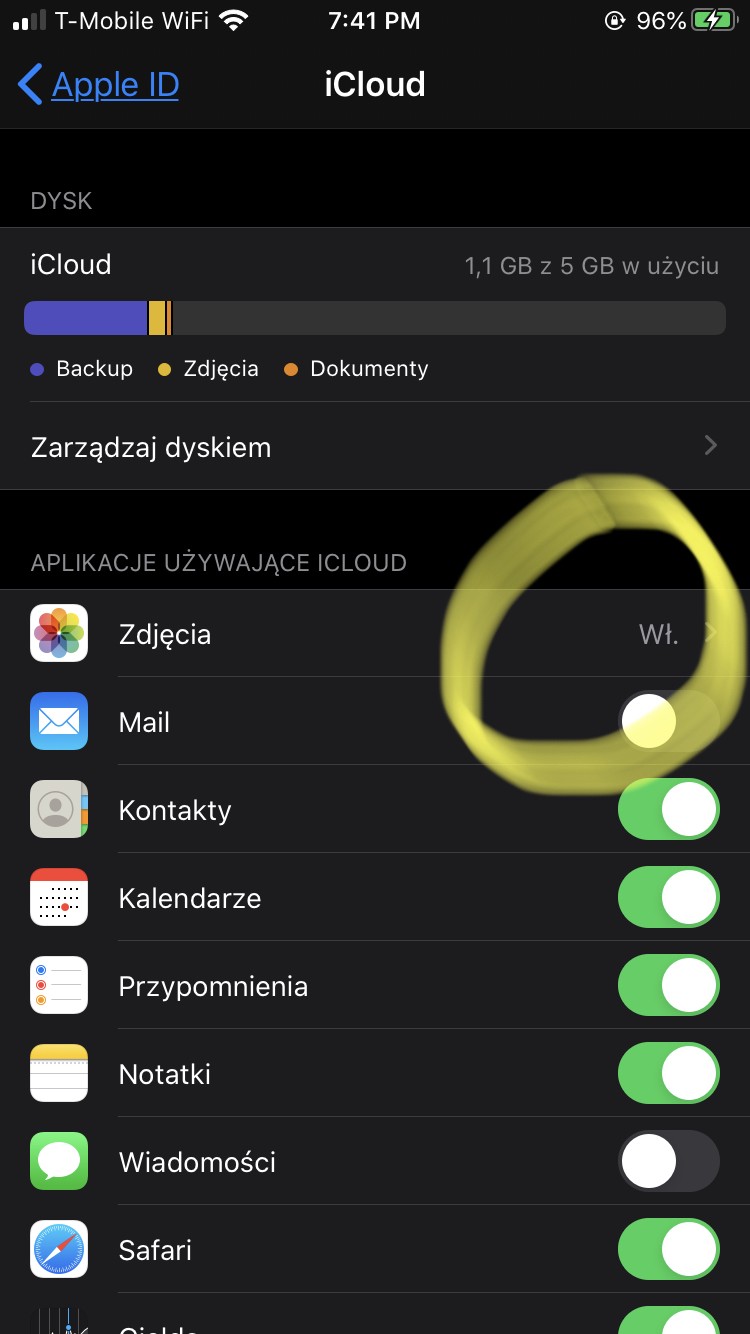Enable the Mail iCloud switch
750x1334 pixels.
tap(668, 722)
